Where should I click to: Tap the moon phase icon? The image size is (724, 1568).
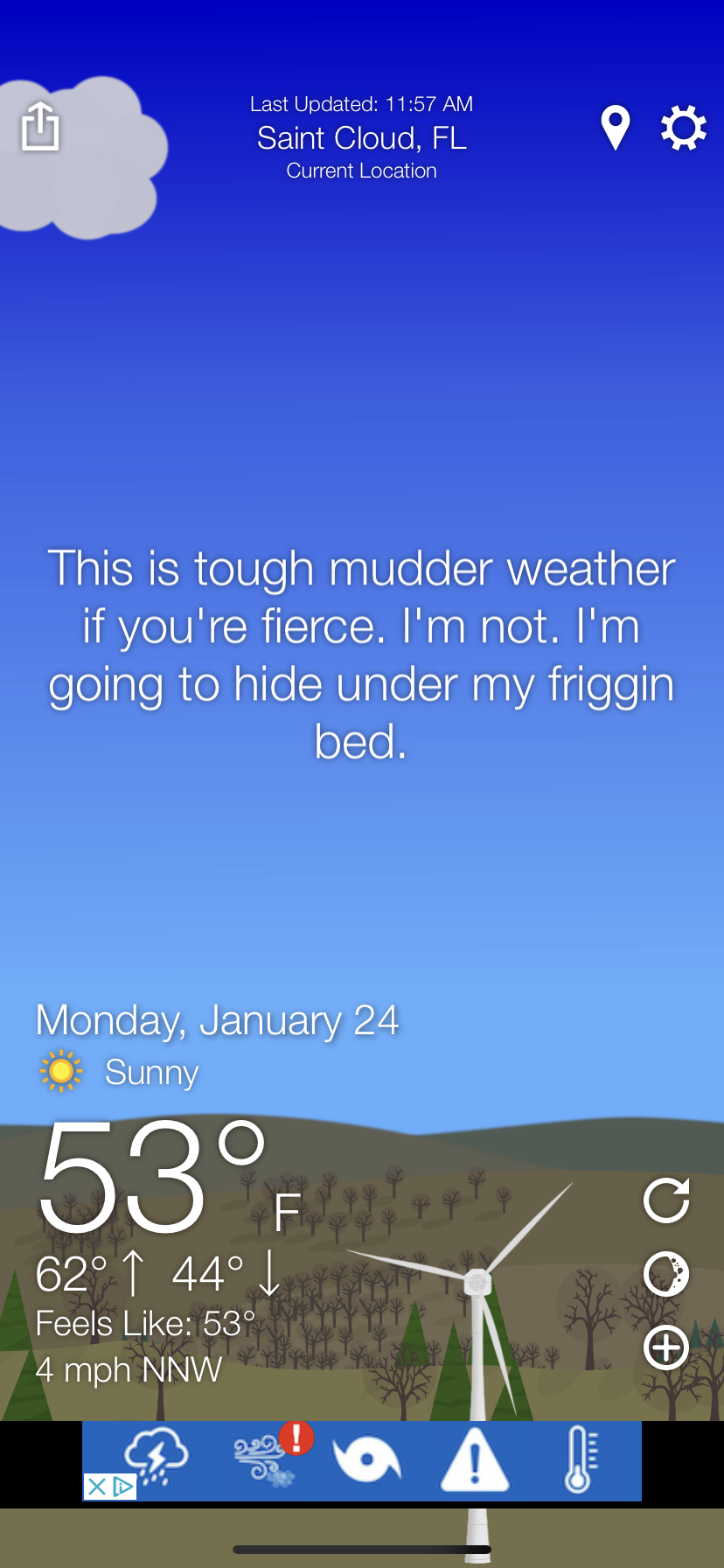666,1273
